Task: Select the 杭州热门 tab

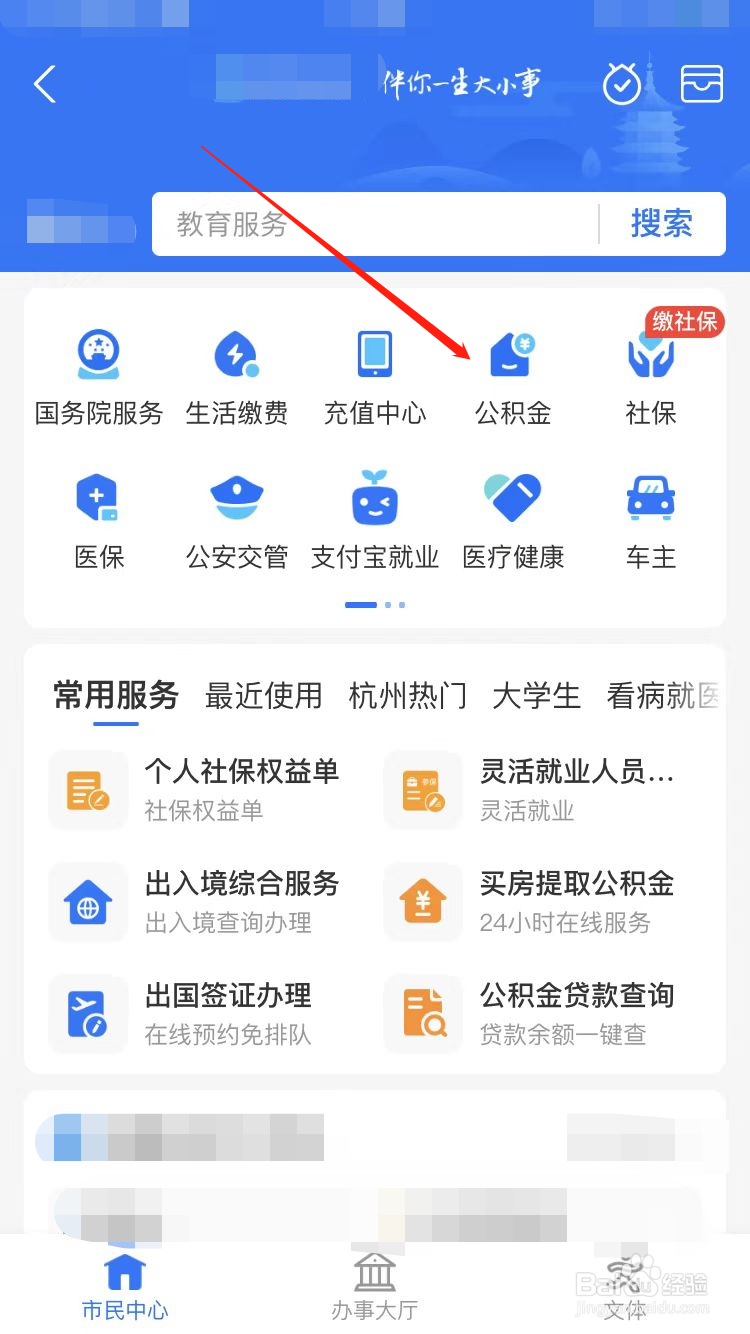Action: pyautogui.click(x=407, y=696)
